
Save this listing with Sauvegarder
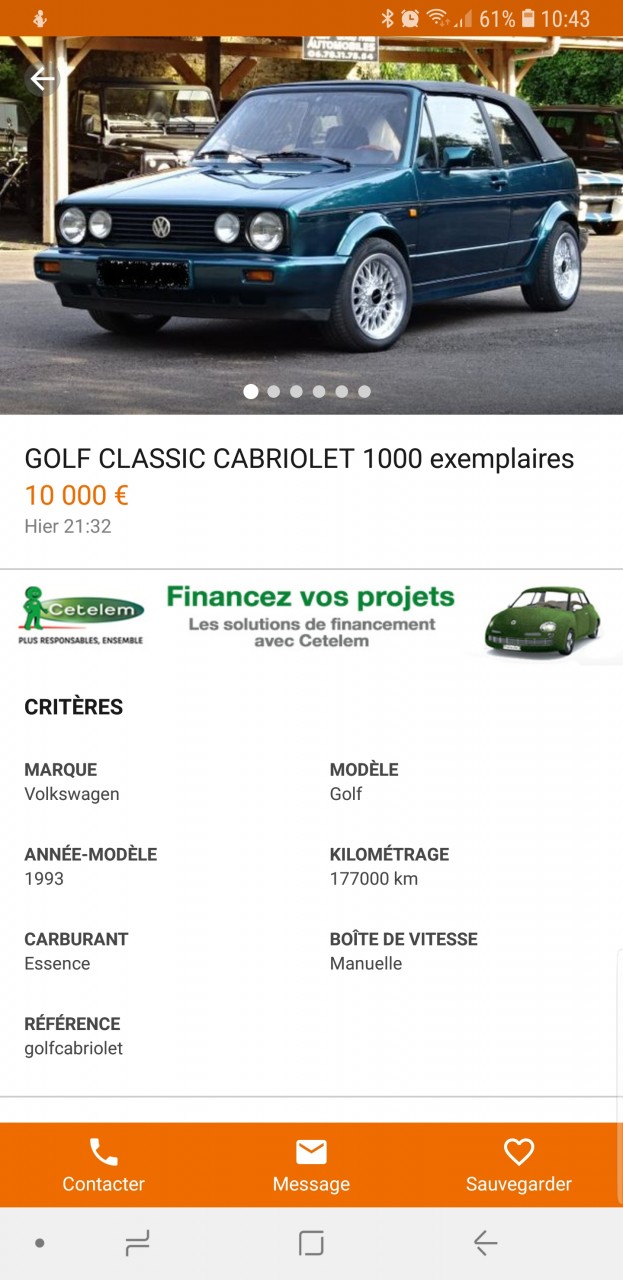518,1165
